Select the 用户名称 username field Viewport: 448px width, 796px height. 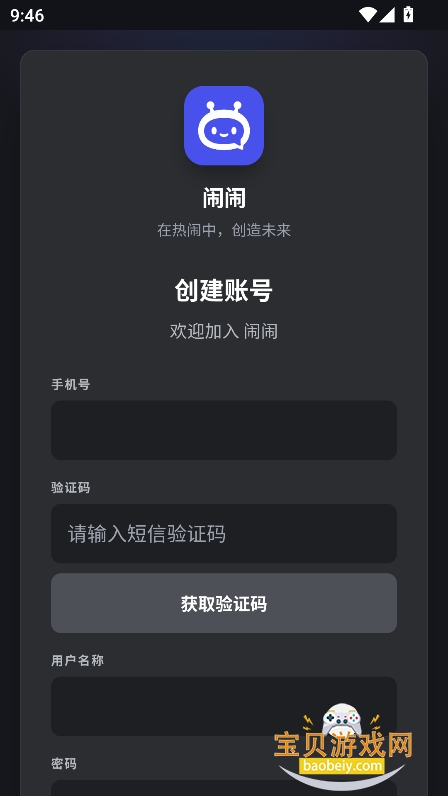[x=223, y=706]
